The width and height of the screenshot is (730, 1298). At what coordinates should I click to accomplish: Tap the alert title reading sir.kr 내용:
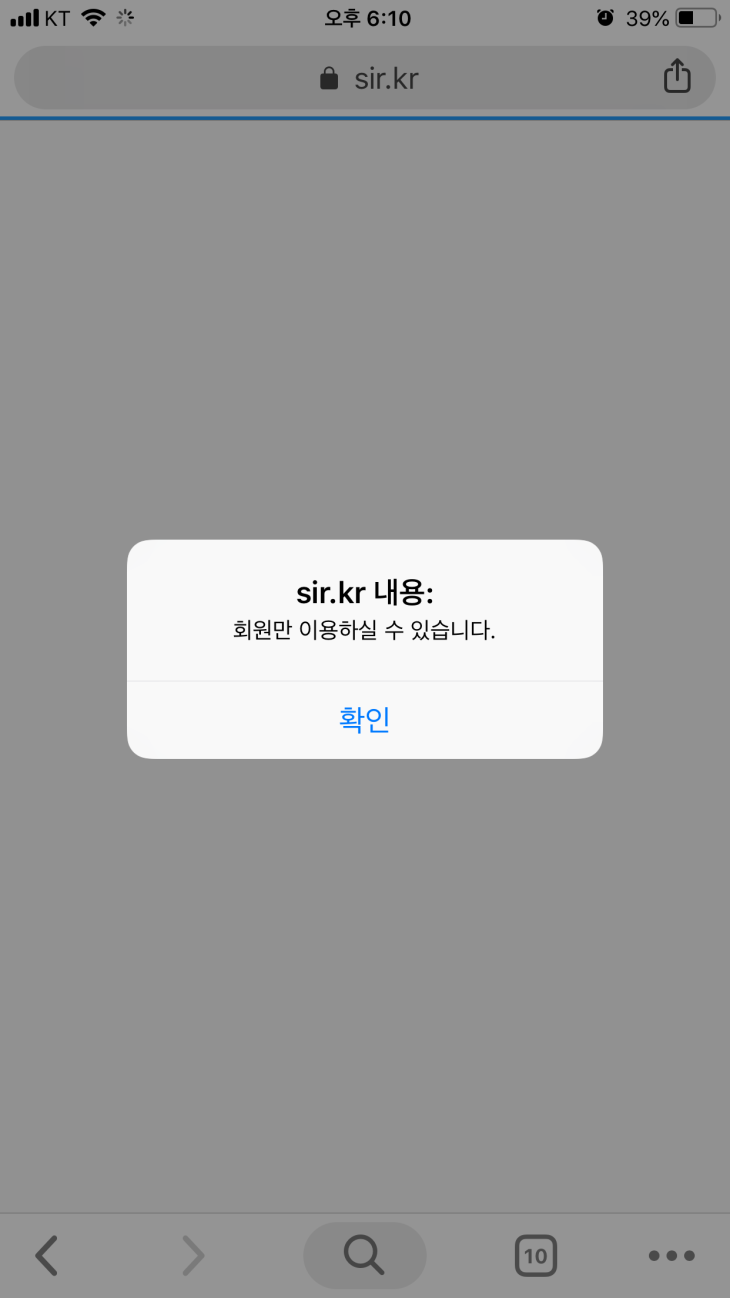tap(364, 592)
